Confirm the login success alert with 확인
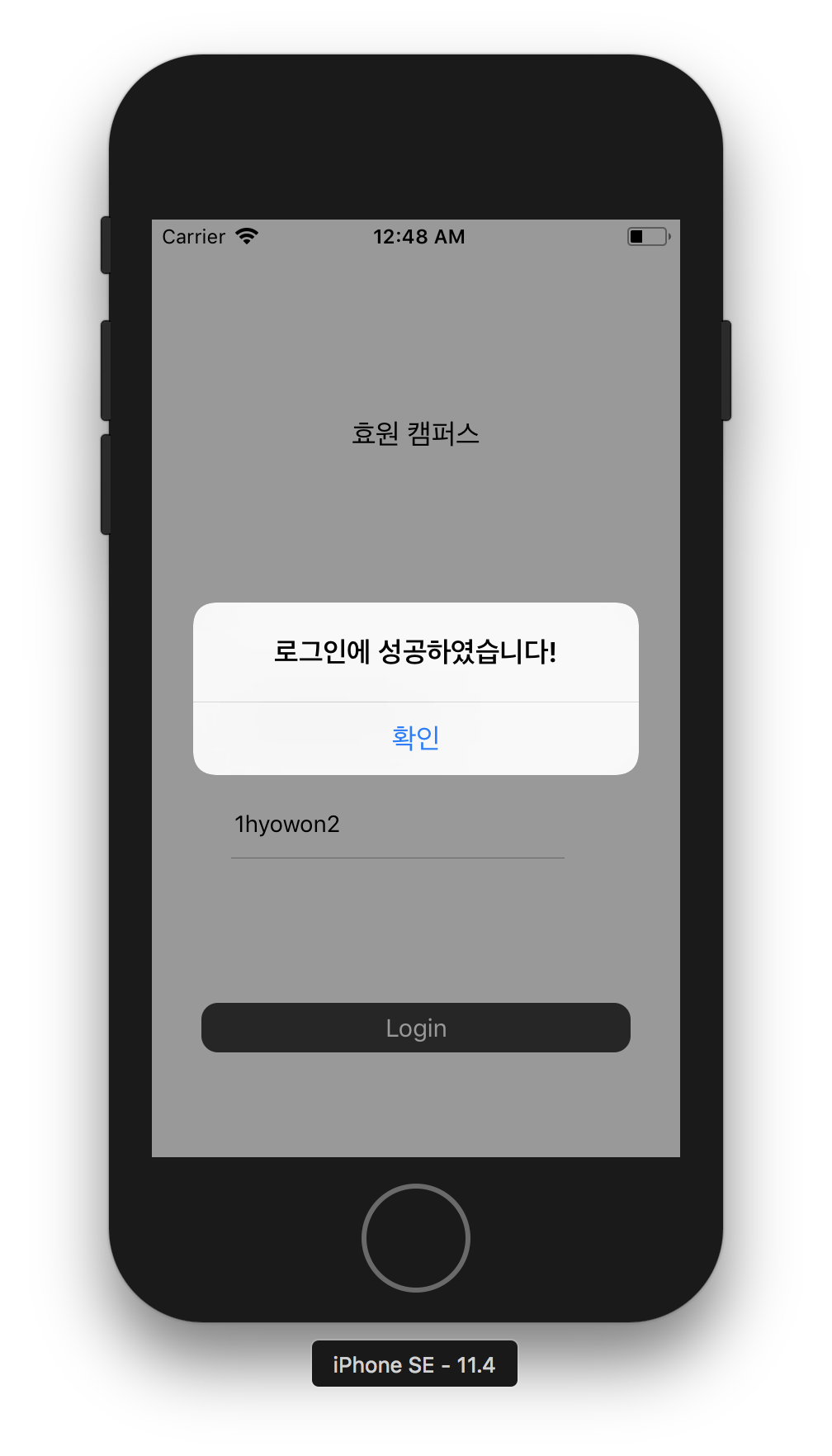 point(415,738)
